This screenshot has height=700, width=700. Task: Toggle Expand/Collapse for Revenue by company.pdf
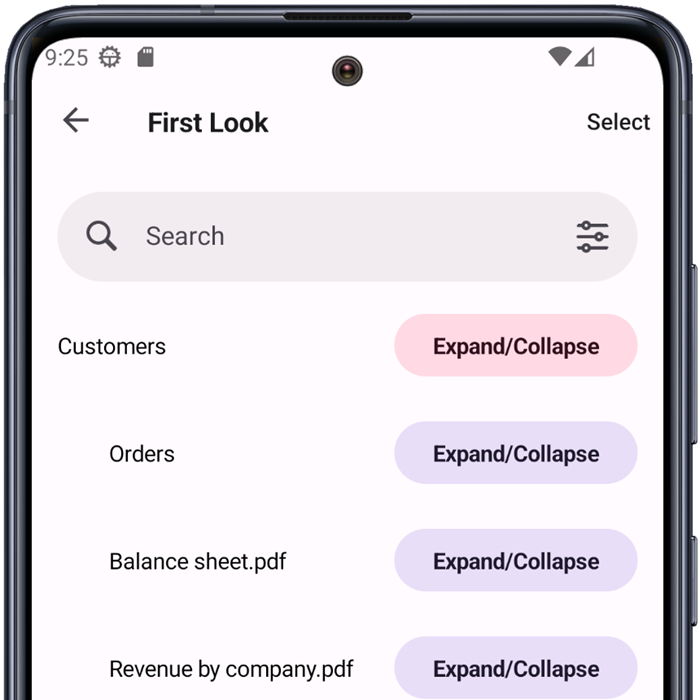515,667
